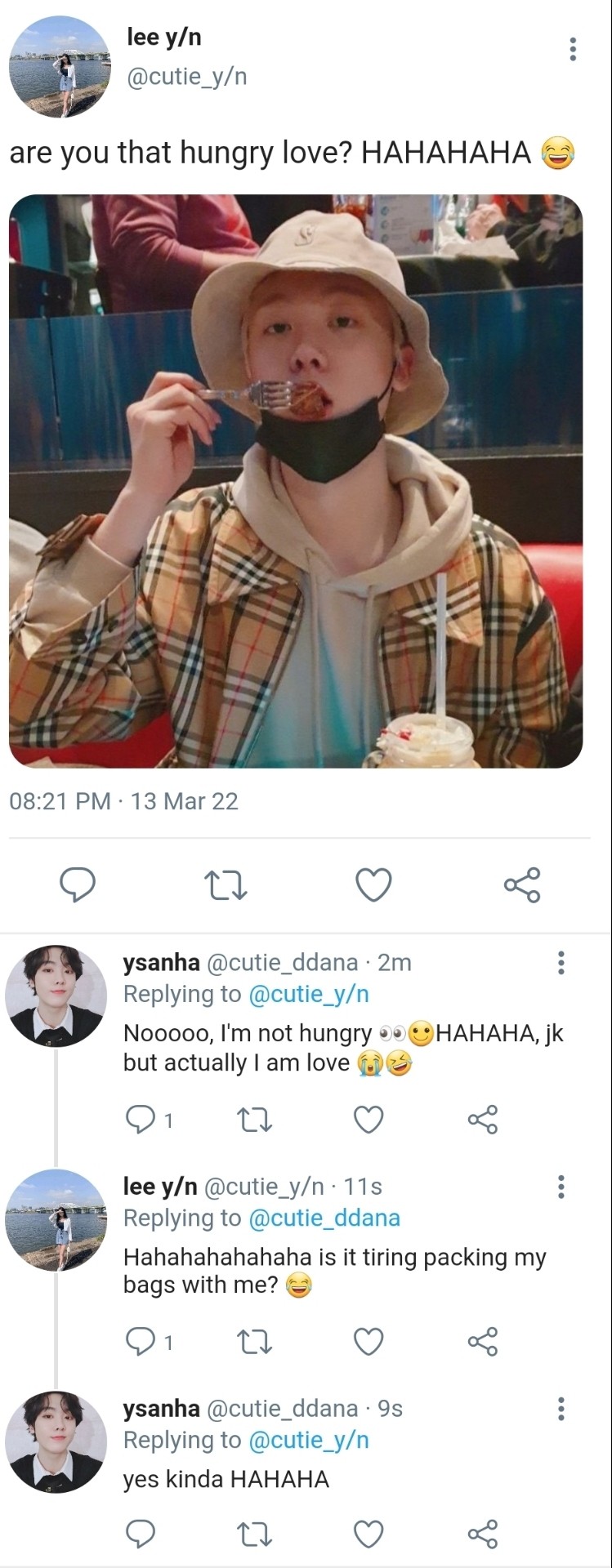Reply to the 'are you that hungry love' tweet
The width and height of the screenshot is (612, 1568).
(x=78, y=884)
